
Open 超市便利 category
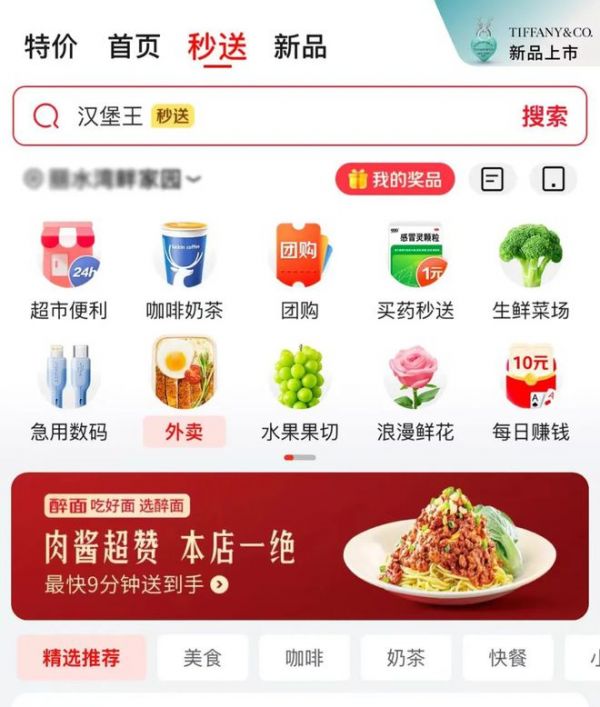coord(68,270)
